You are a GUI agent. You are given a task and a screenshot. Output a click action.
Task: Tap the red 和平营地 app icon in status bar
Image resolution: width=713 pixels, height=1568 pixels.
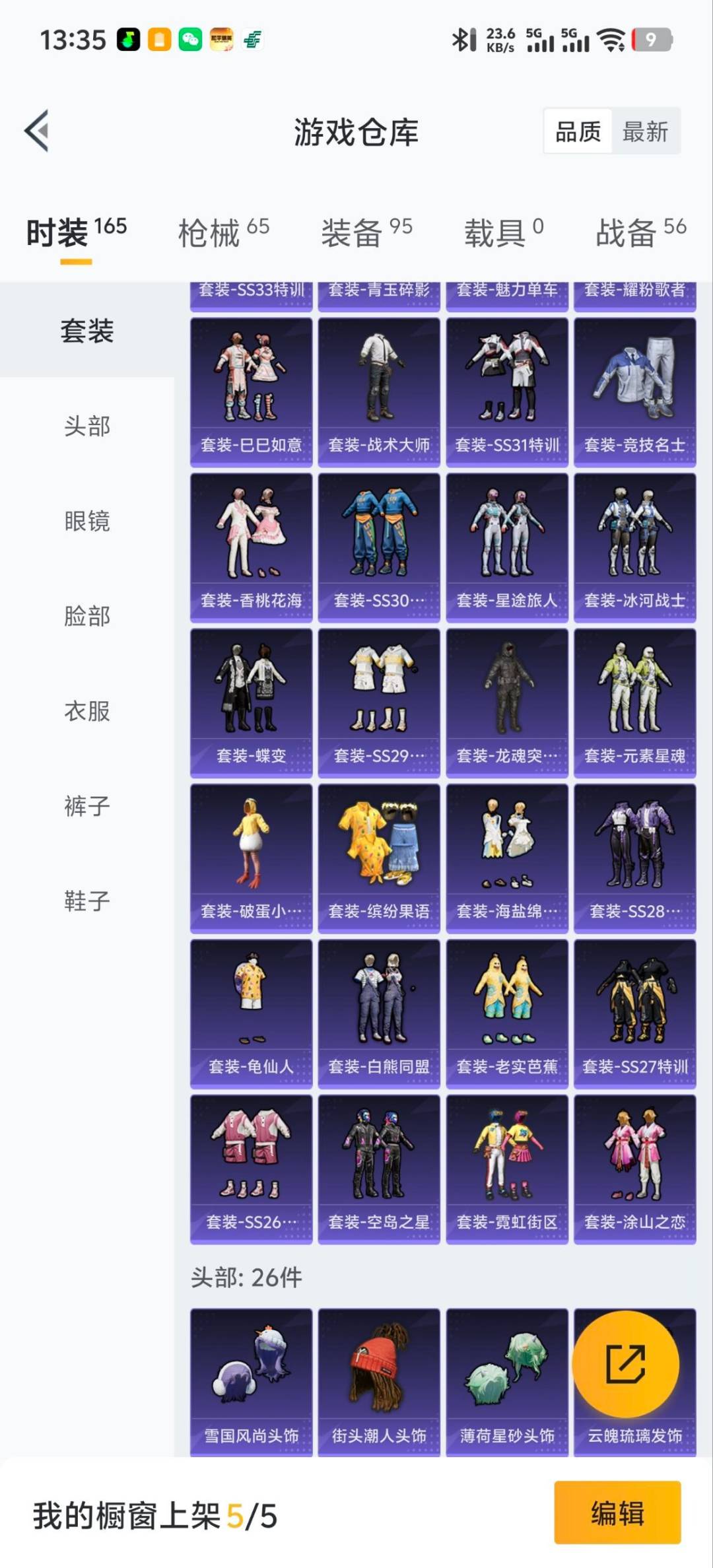[222, 41]
